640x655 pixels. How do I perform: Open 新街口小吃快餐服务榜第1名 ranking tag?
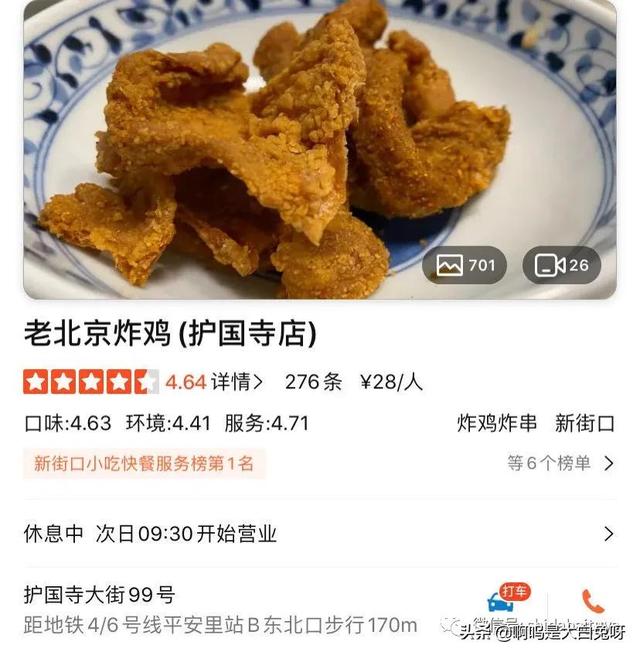[144, 463]
